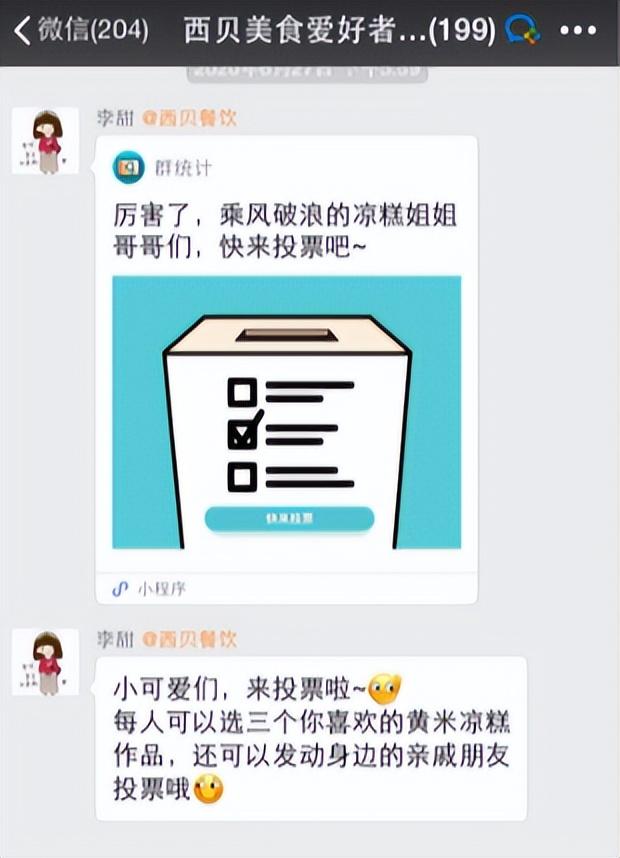Tap 李甜's avatar beside the voting card
Image resolution: width=620 pixels, height=858 pixels.
(x=45, y=141)
